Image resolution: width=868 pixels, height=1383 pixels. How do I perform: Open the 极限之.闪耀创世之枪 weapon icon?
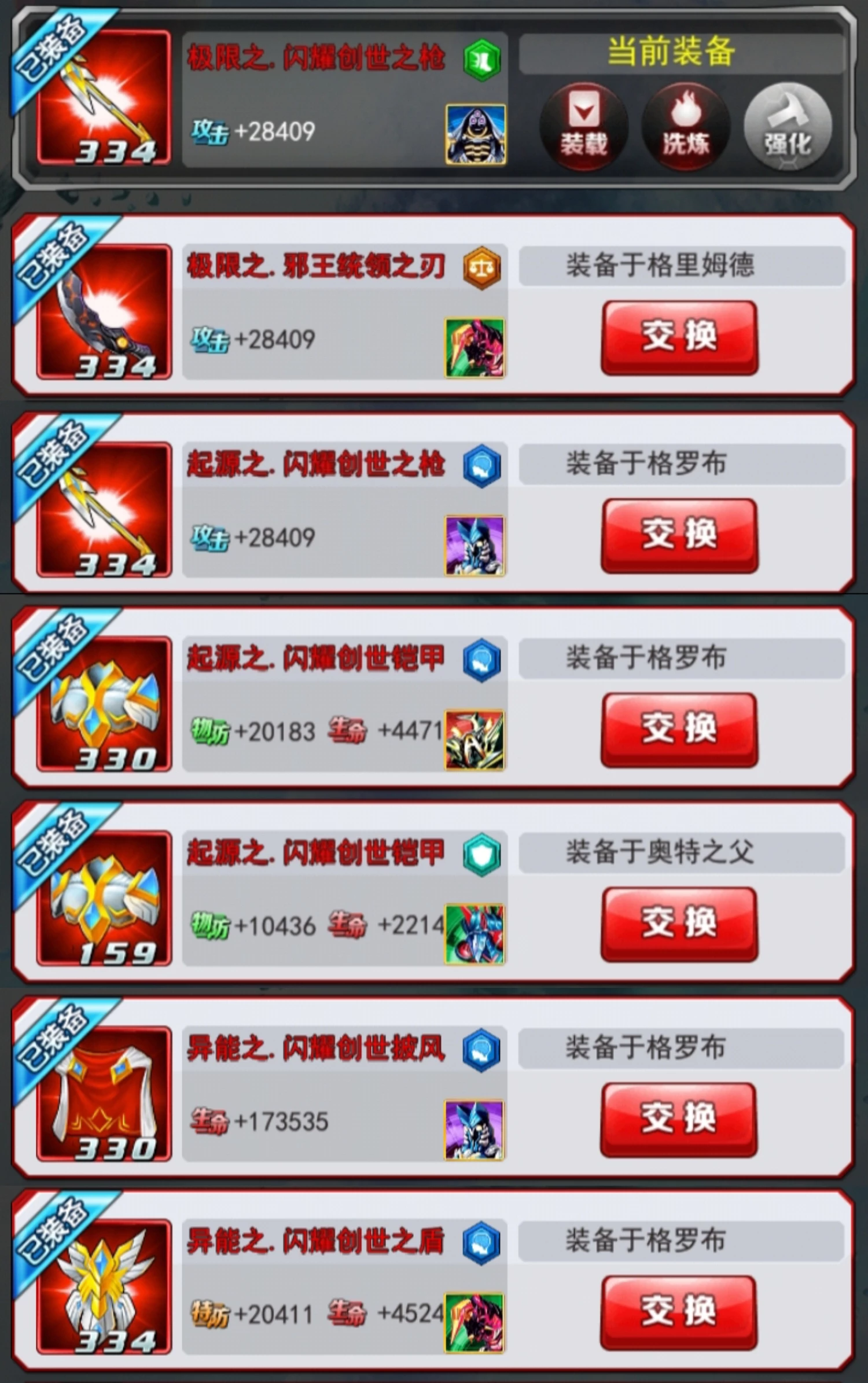104,98
